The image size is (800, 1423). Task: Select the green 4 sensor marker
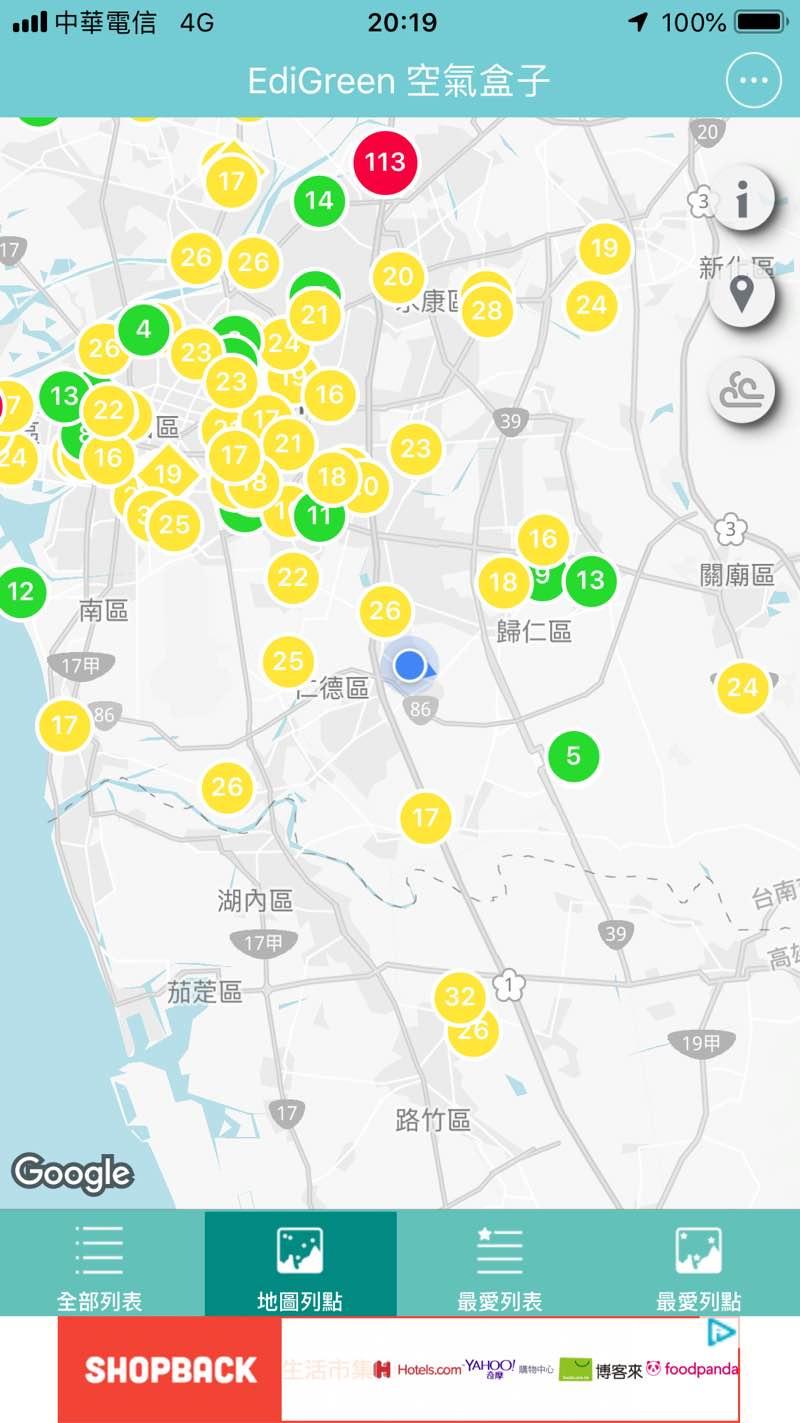tap(143, 329)
